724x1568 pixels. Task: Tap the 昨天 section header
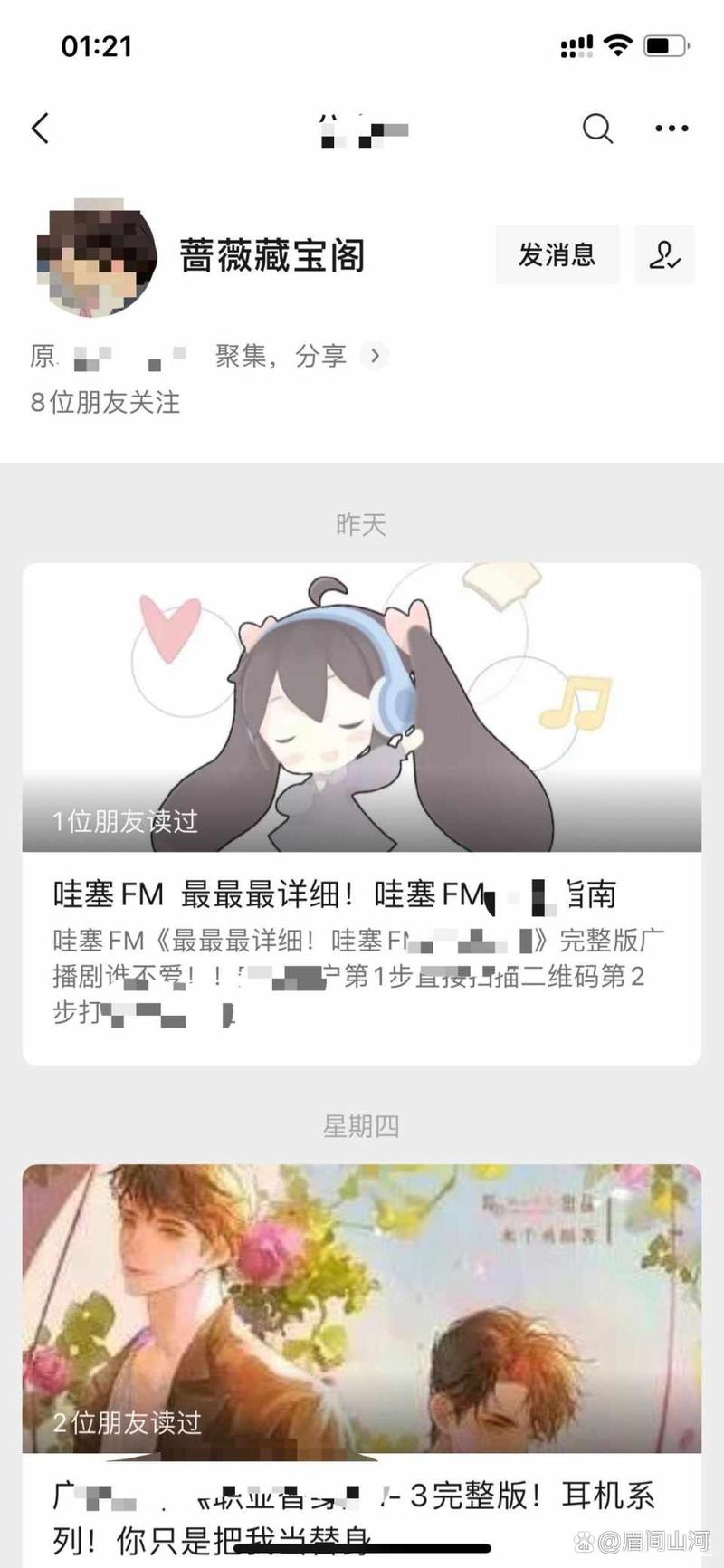[x=361, y=525]
